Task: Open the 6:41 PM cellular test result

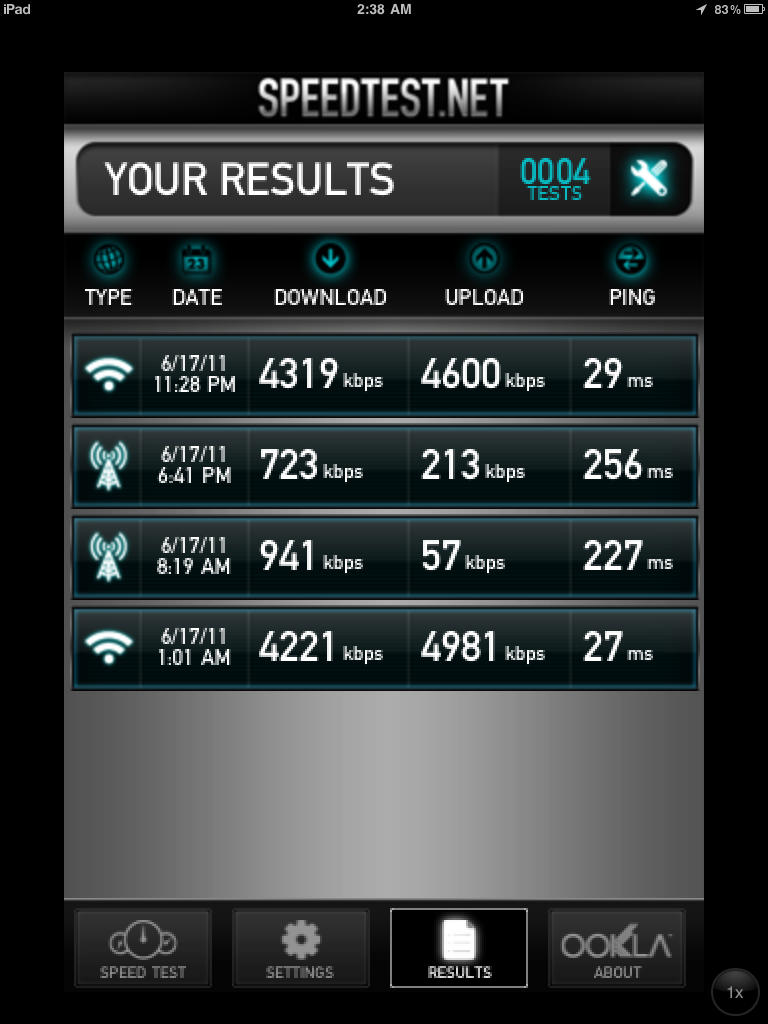Action: (x=384, y=466)
